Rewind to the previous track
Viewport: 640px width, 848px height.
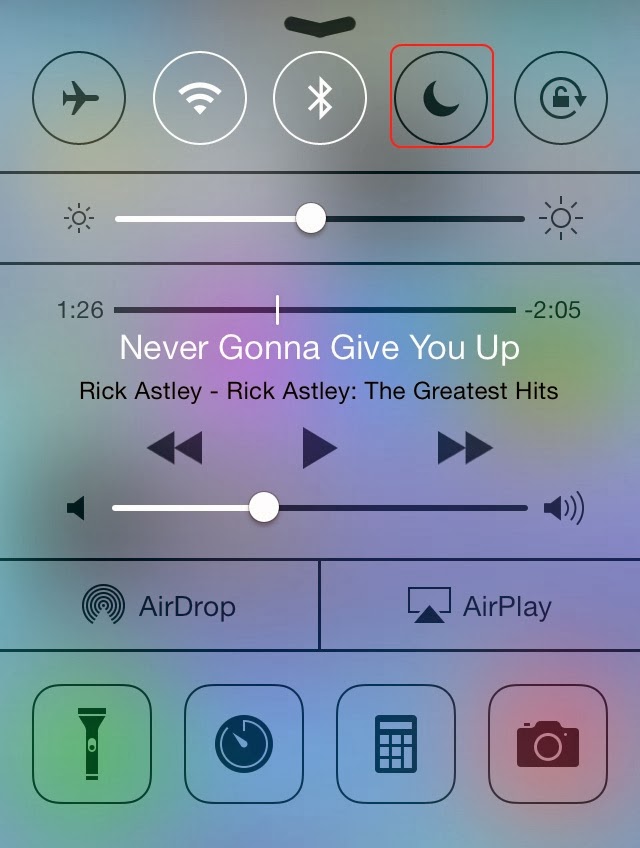pos(175,449)
